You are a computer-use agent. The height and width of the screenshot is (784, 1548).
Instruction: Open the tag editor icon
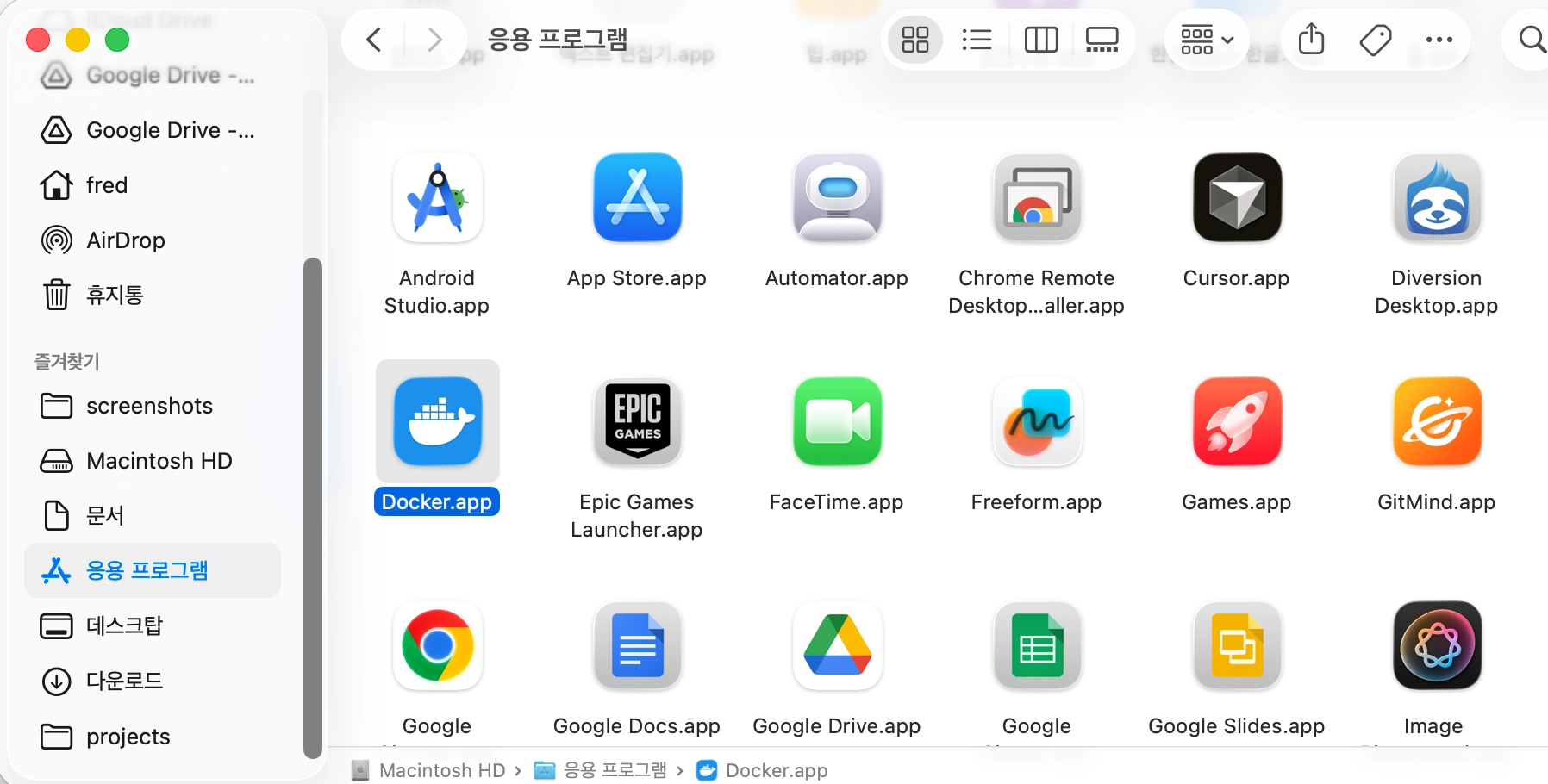(1375, 40)
